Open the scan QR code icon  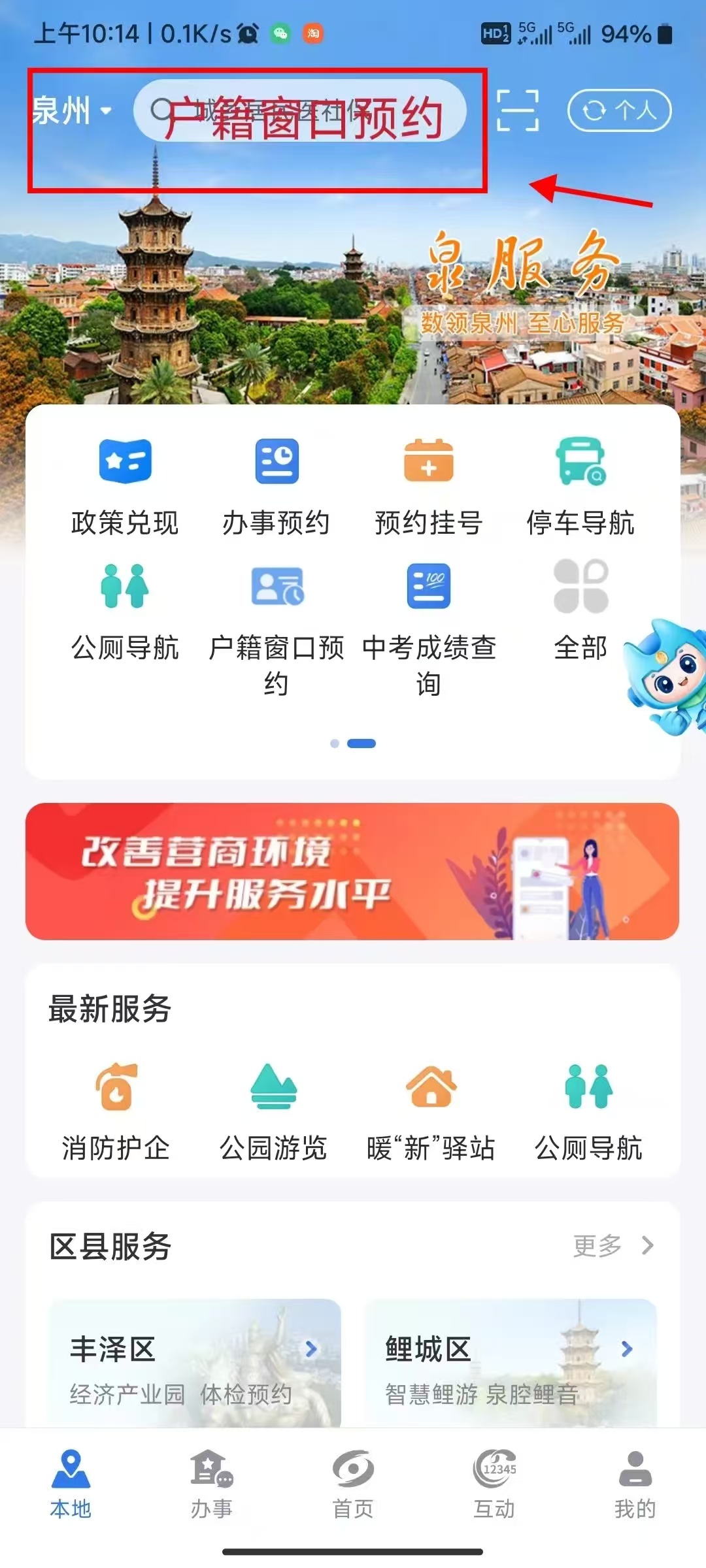coord(518,110)
